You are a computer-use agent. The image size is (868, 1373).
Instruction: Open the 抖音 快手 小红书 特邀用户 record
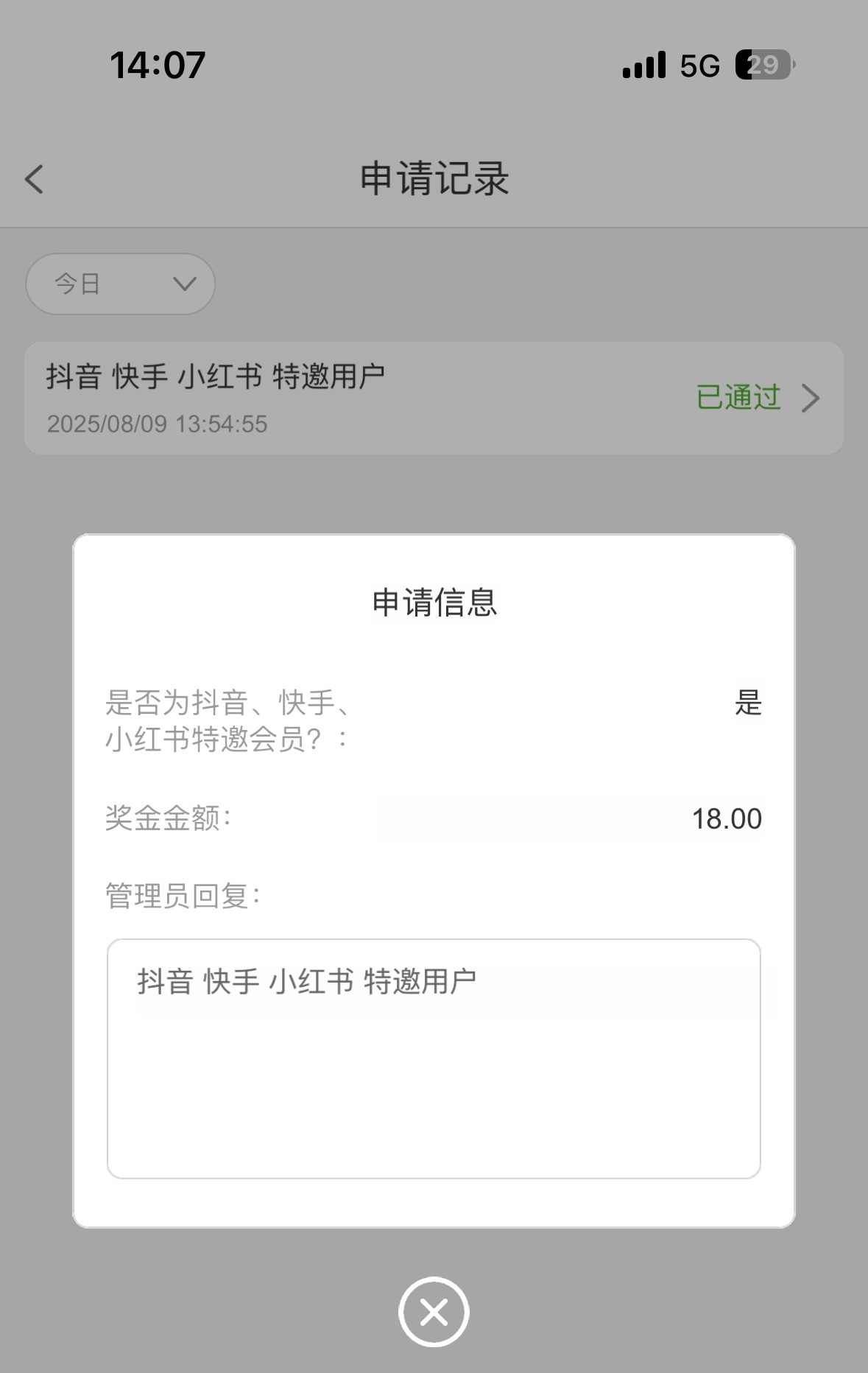coord(434,398)
